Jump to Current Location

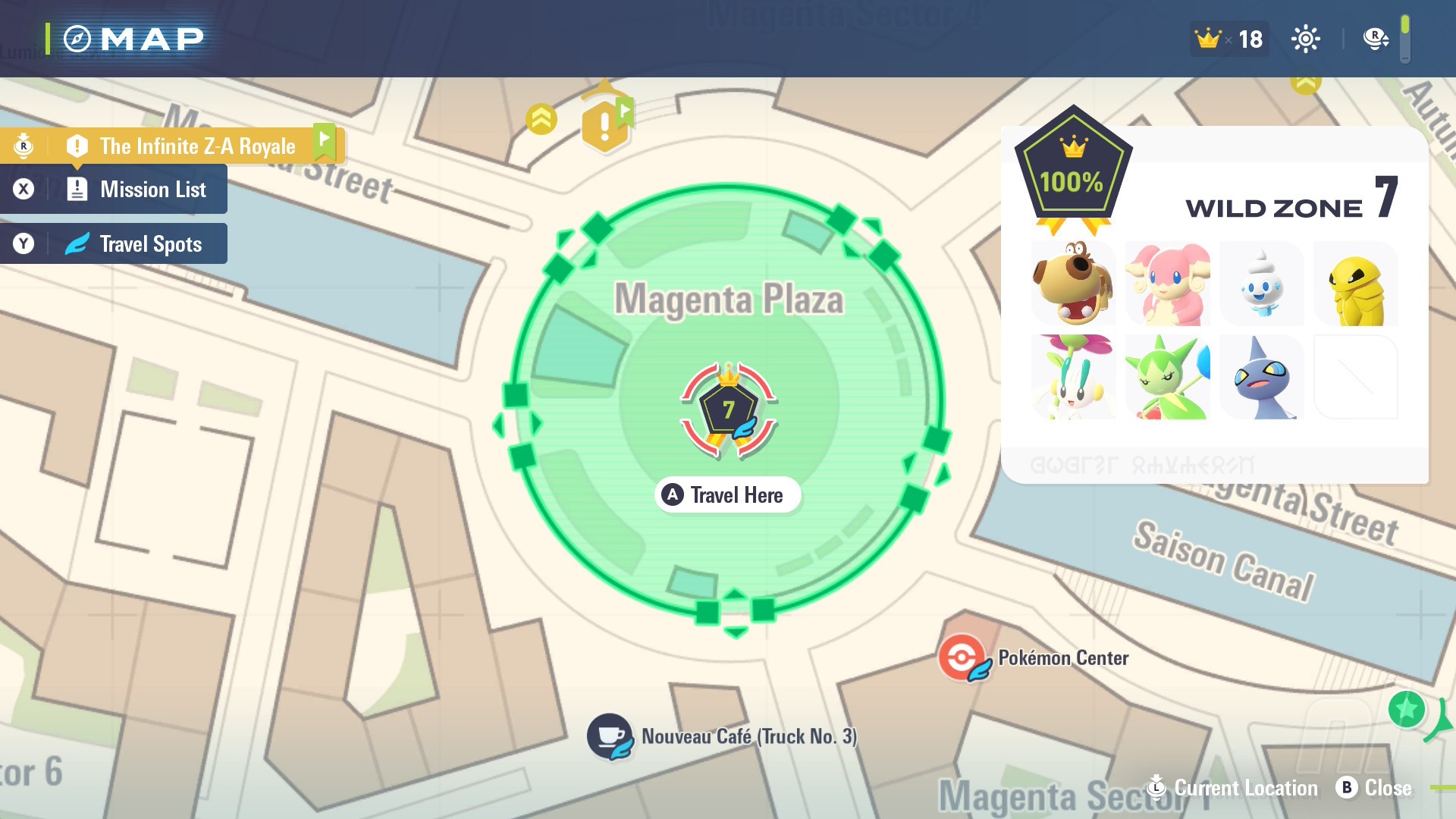(x=1235, y=788)
